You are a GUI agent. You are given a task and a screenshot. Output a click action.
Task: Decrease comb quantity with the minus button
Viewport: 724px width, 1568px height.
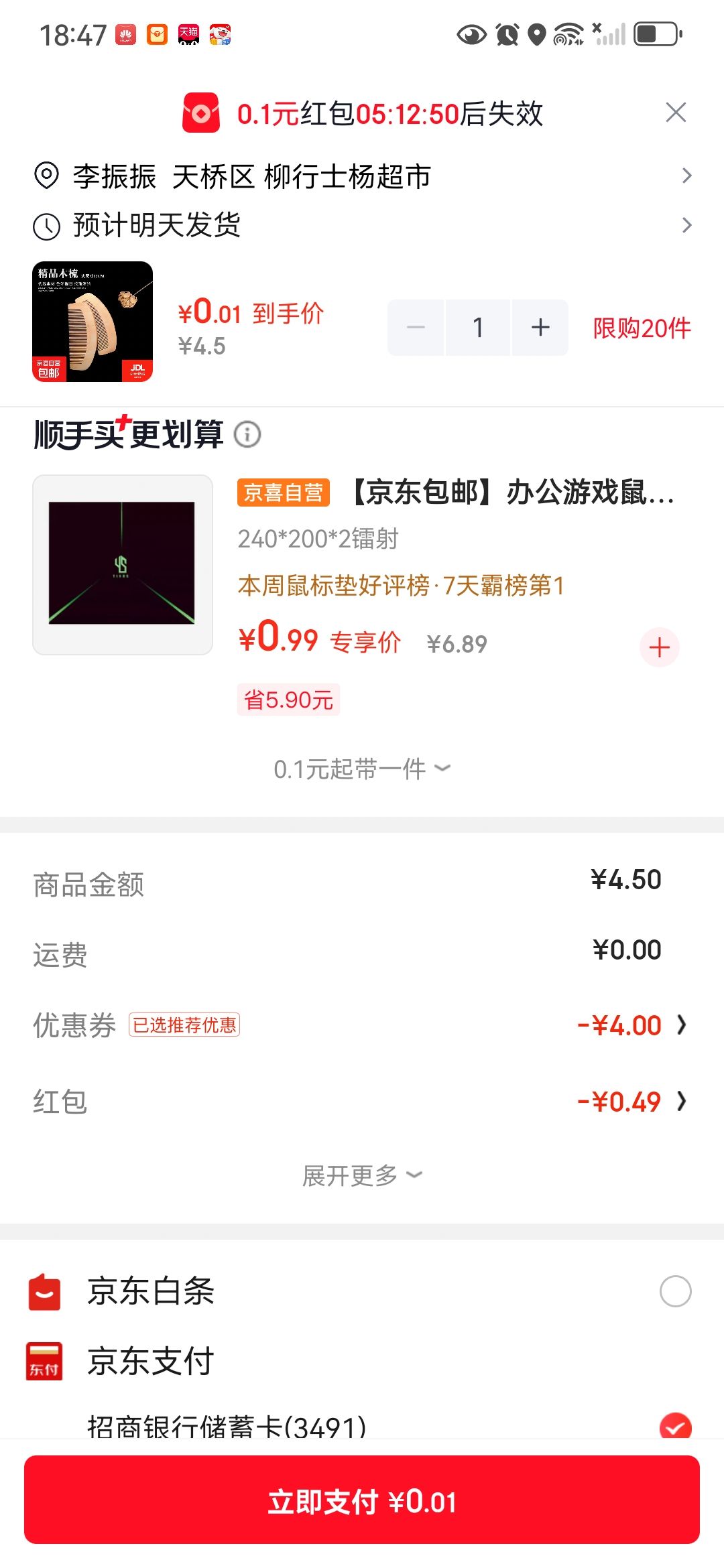pos(416,328)
